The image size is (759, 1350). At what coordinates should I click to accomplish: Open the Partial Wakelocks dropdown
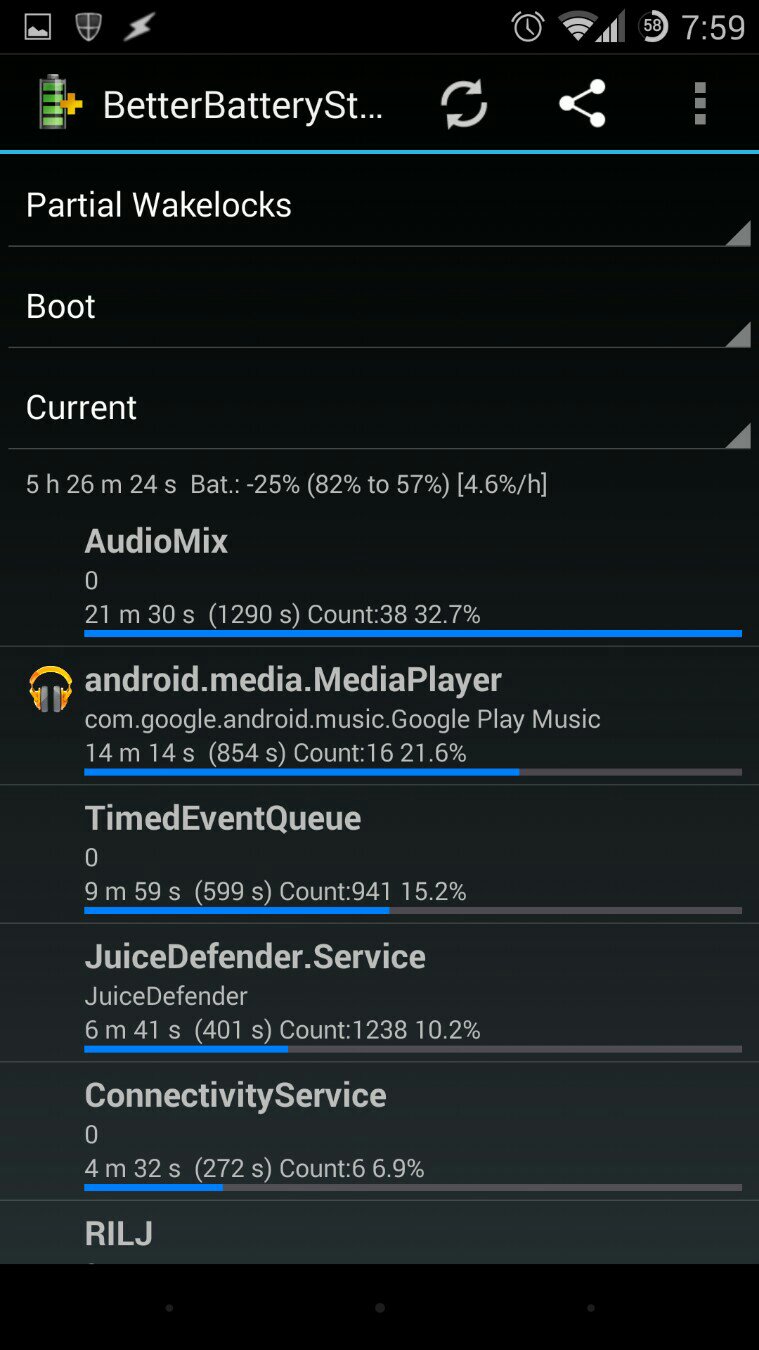click(380, 205)
